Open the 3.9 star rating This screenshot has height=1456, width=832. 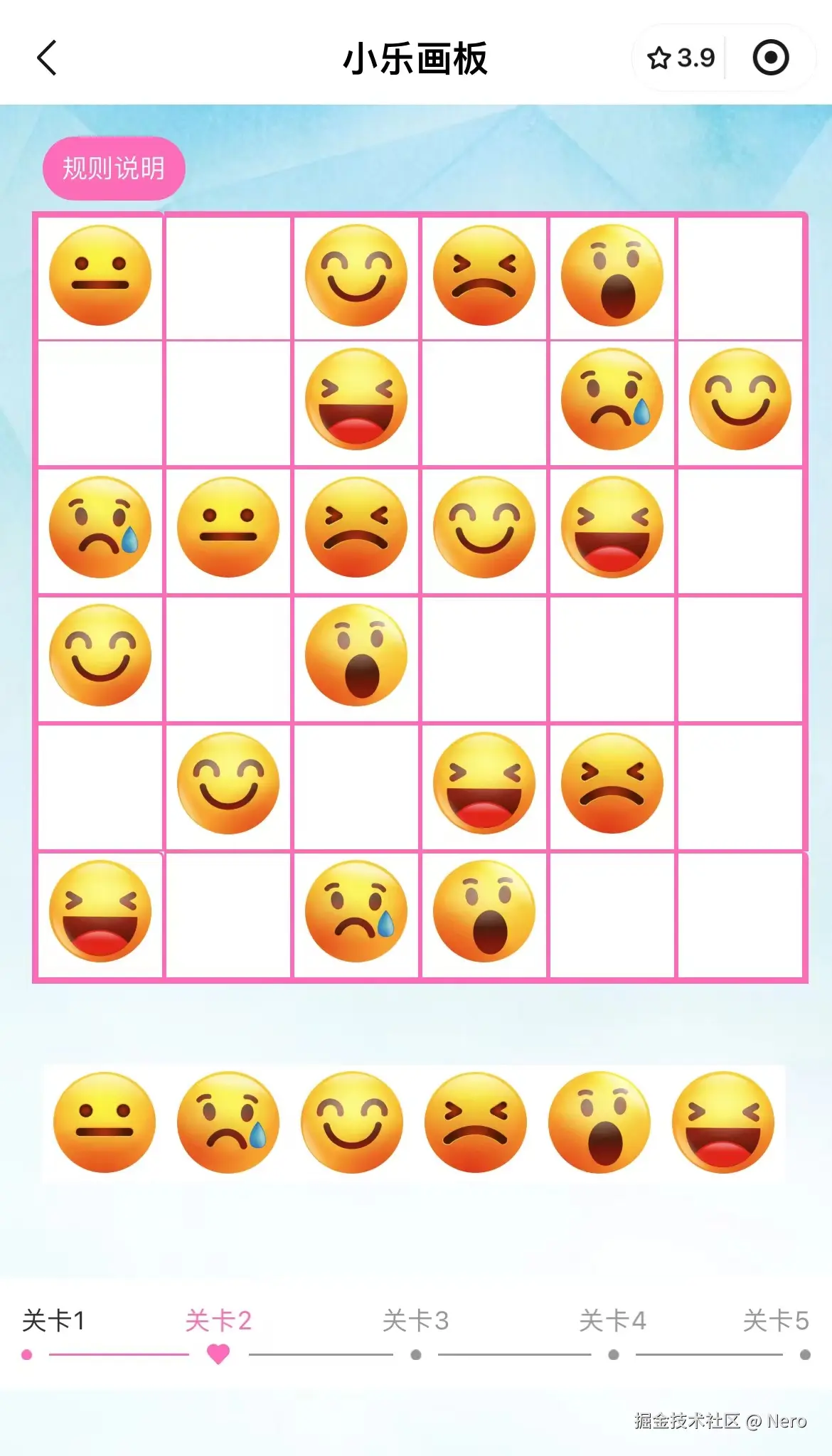click(x=681, y=58)
